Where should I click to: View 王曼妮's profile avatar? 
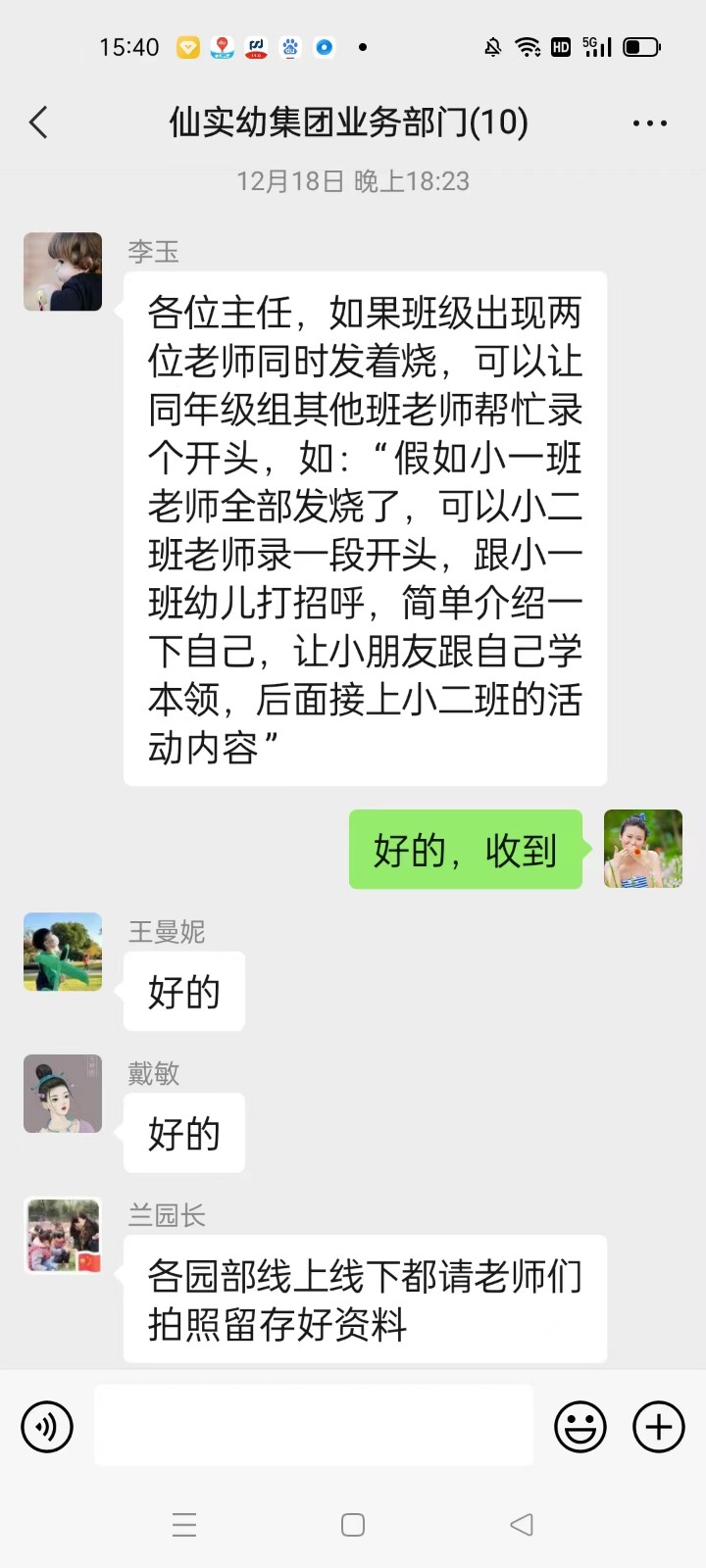tap(63, 952)
